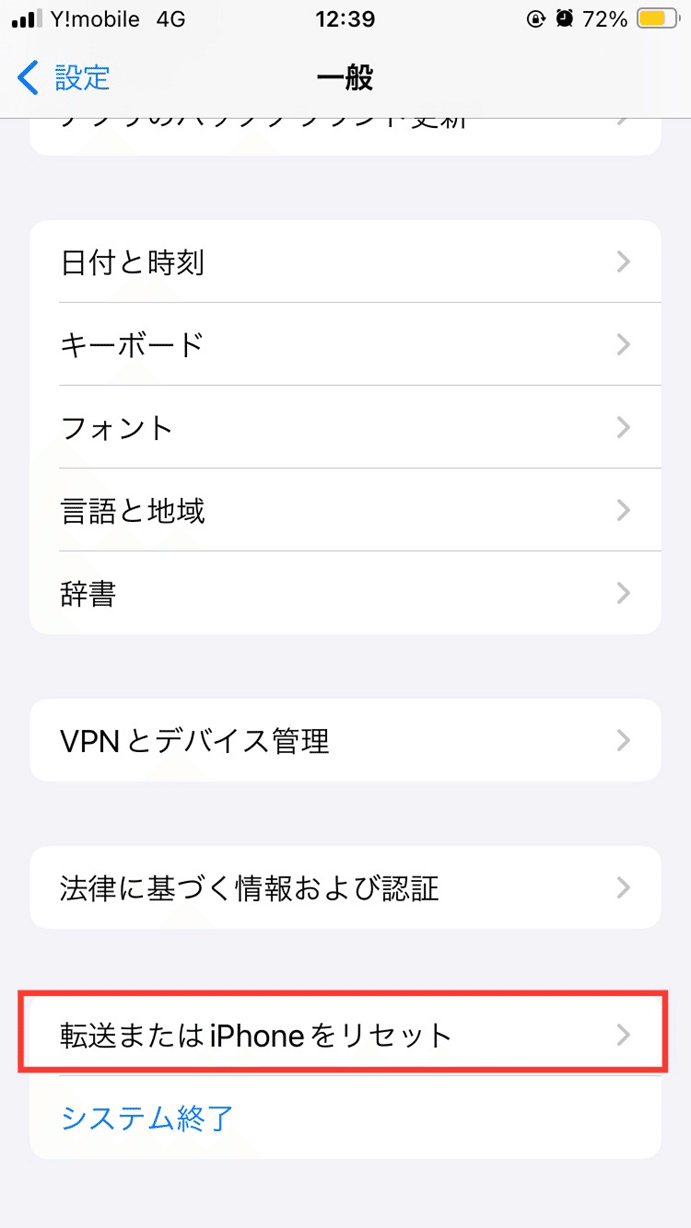Open 法律に基づく情報および認証

pos(345,887)
